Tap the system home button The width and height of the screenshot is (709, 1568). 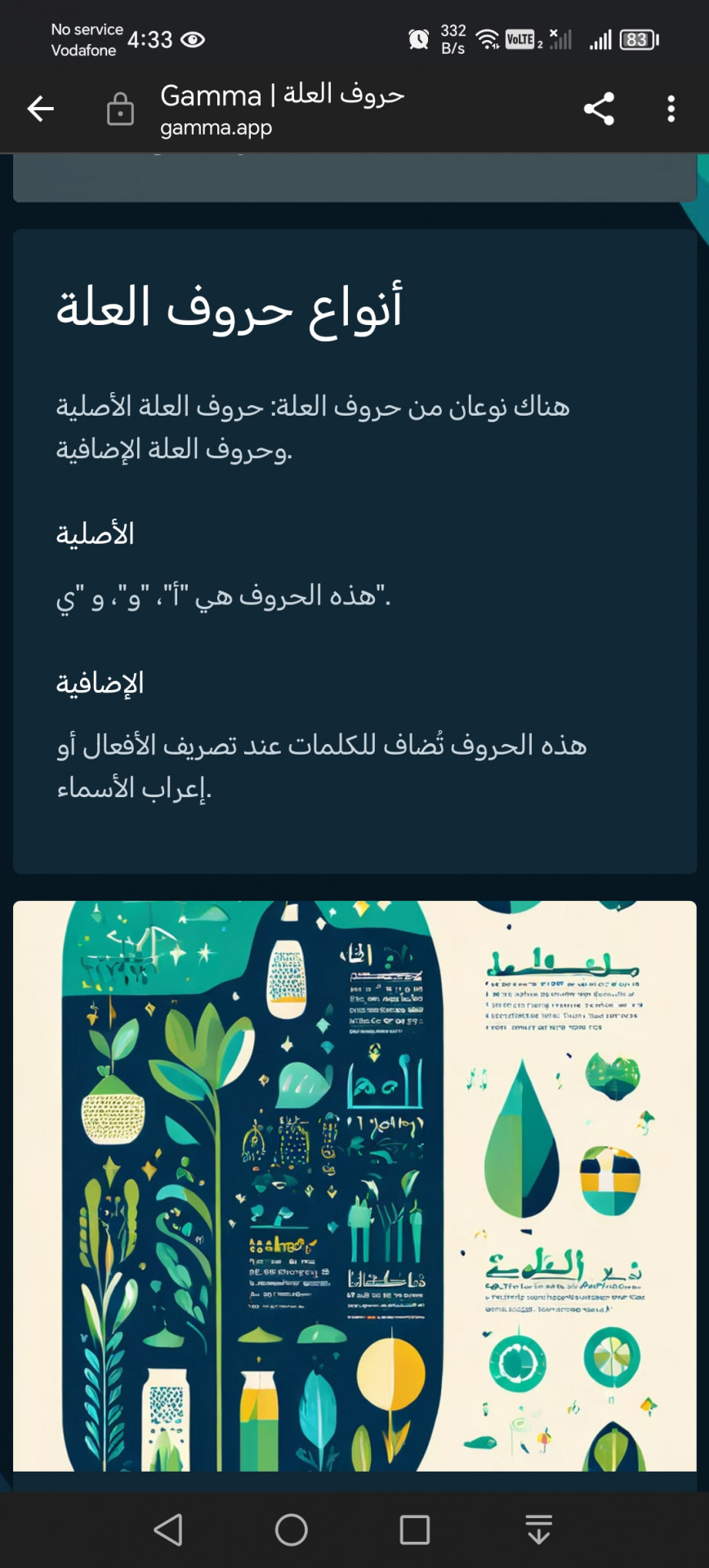292,1530
